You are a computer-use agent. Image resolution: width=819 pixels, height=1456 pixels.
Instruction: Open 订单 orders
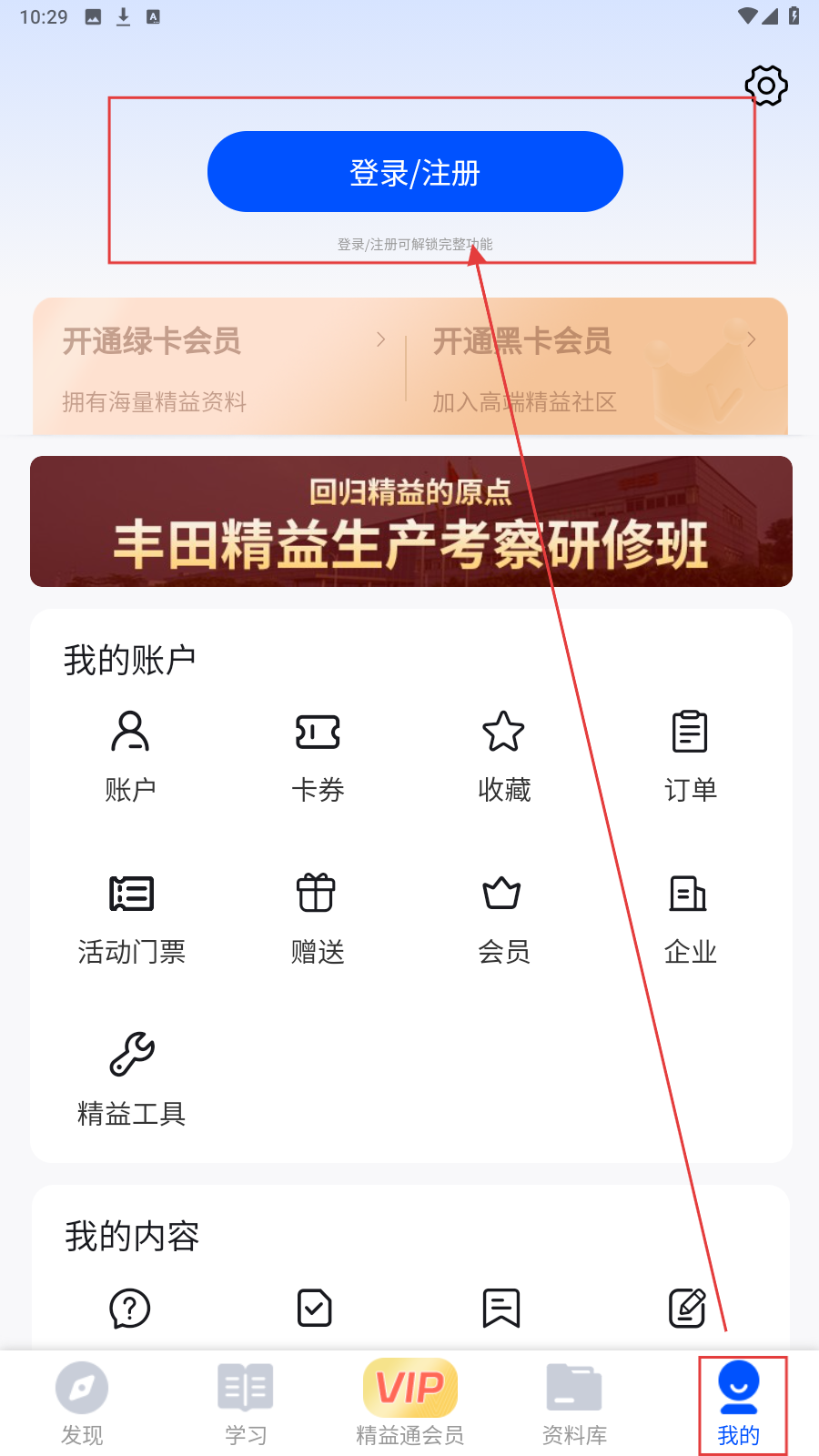pyautogui.click(x=690, y=753)
